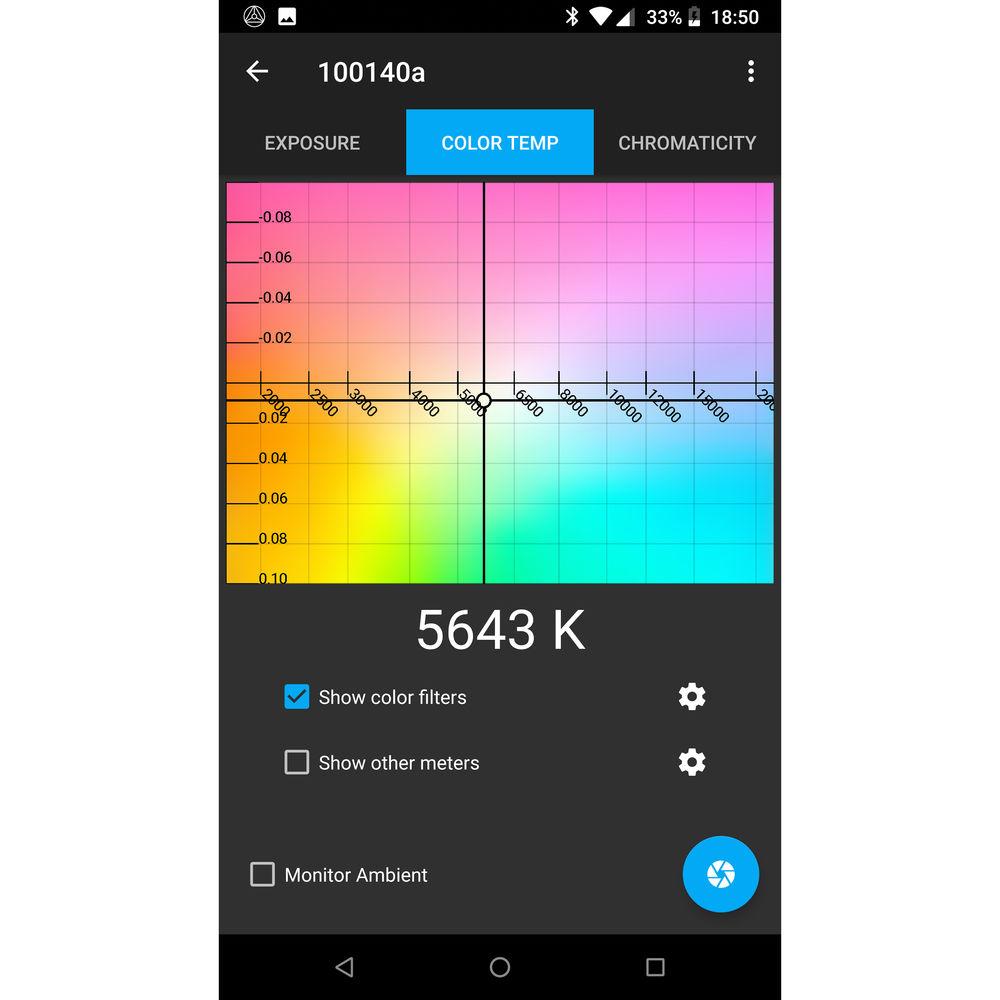This screenshot has width=1000, height=1000.
Task: Switch to the Chromaticity tab
Action: (x=687, y=143)
